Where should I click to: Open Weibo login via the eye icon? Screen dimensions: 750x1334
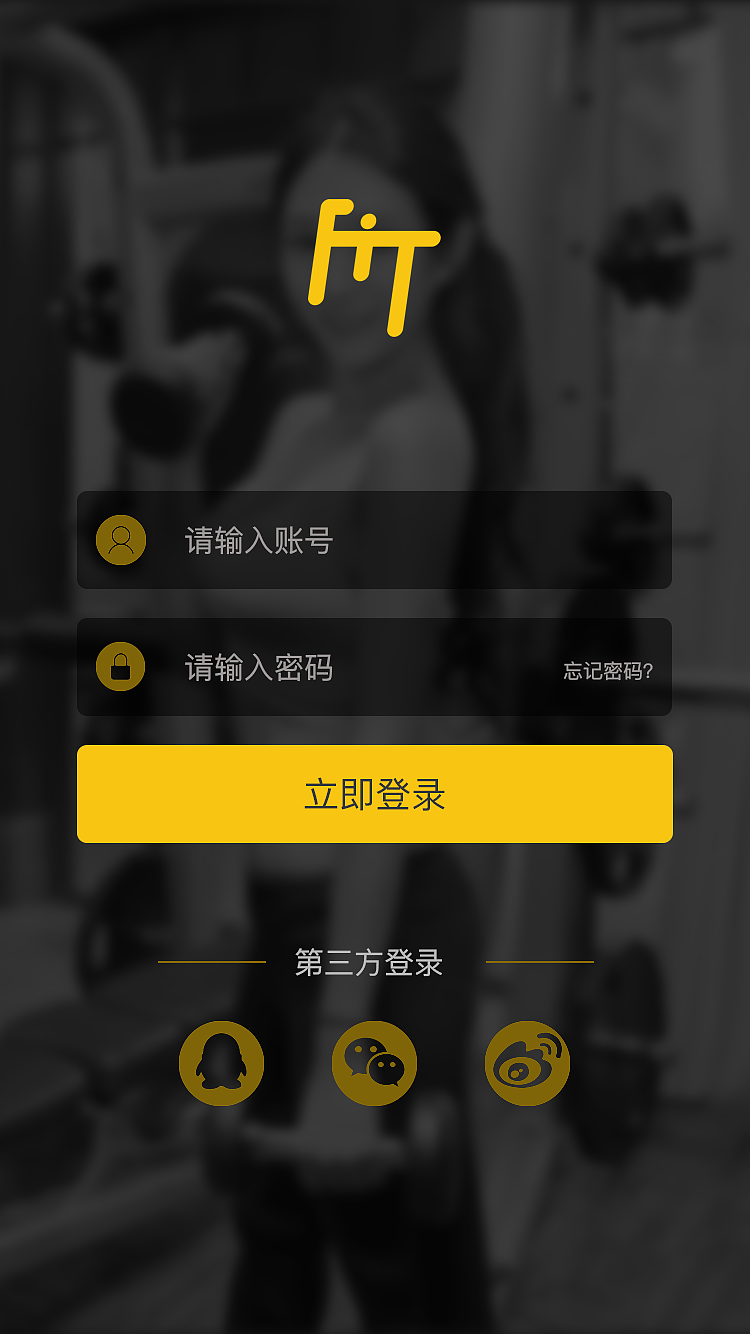click(527, 1063)
